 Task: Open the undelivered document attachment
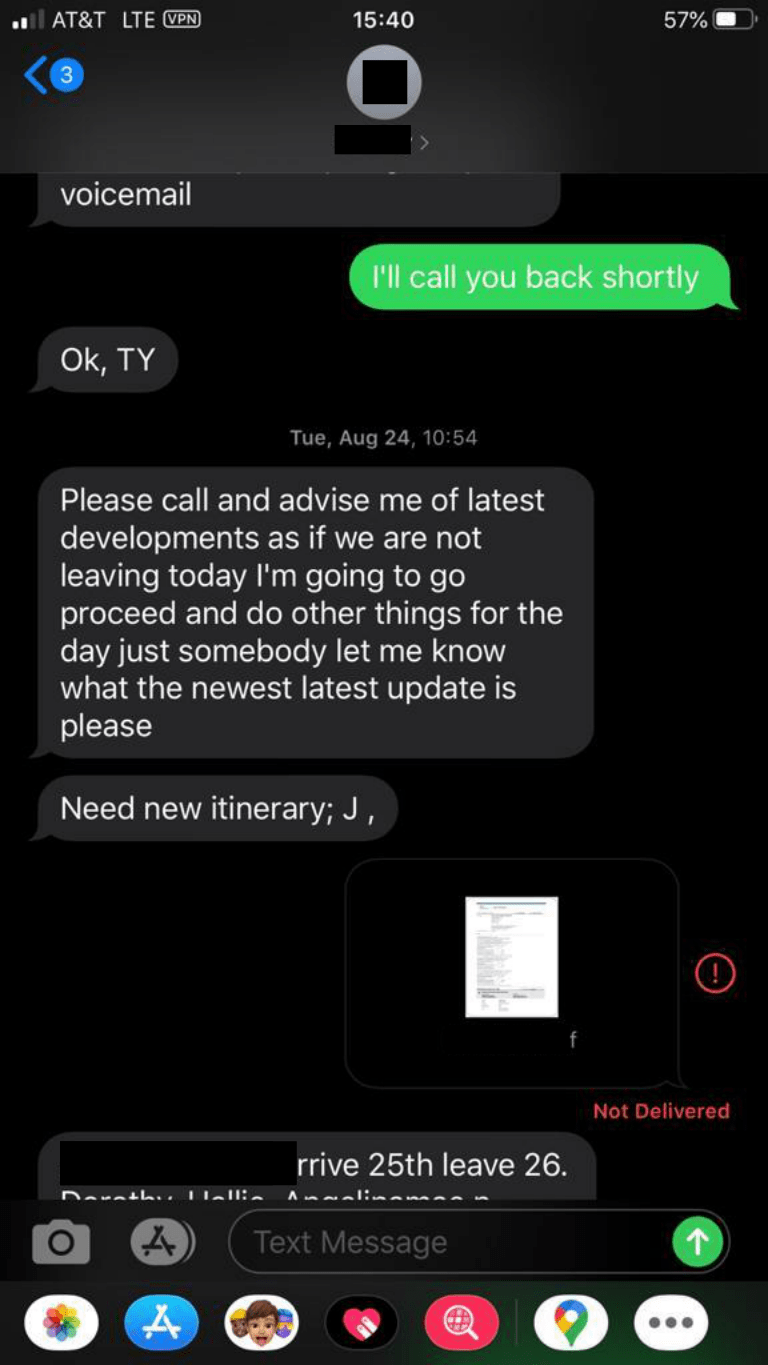coord(511,957)
